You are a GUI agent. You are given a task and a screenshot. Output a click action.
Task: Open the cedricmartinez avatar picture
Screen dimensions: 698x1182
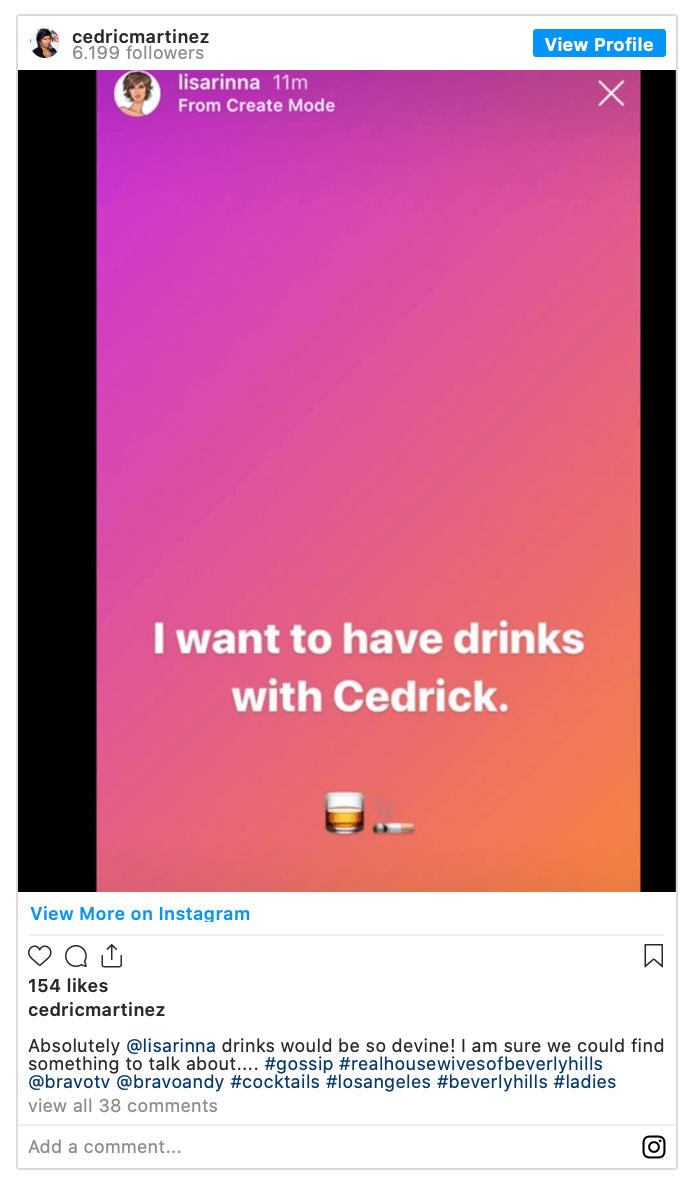point(44,44)
